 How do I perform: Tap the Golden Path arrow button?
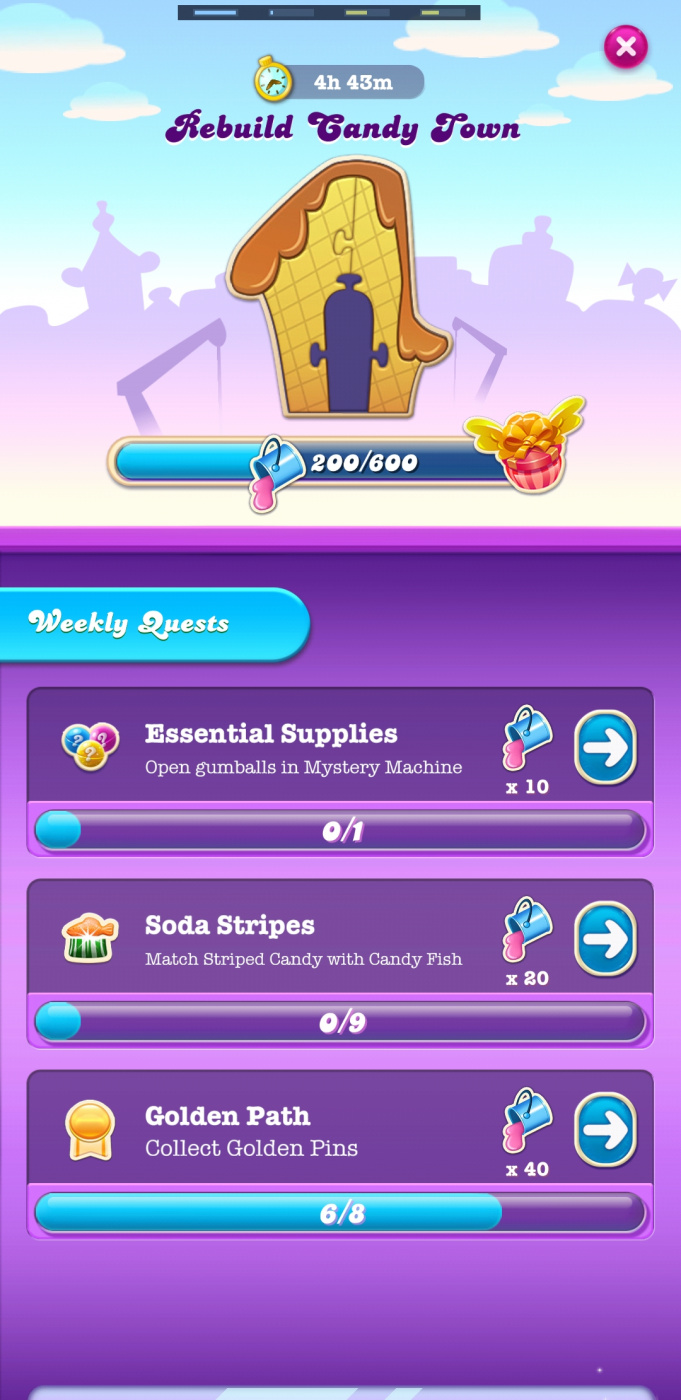click(605, 1129)
